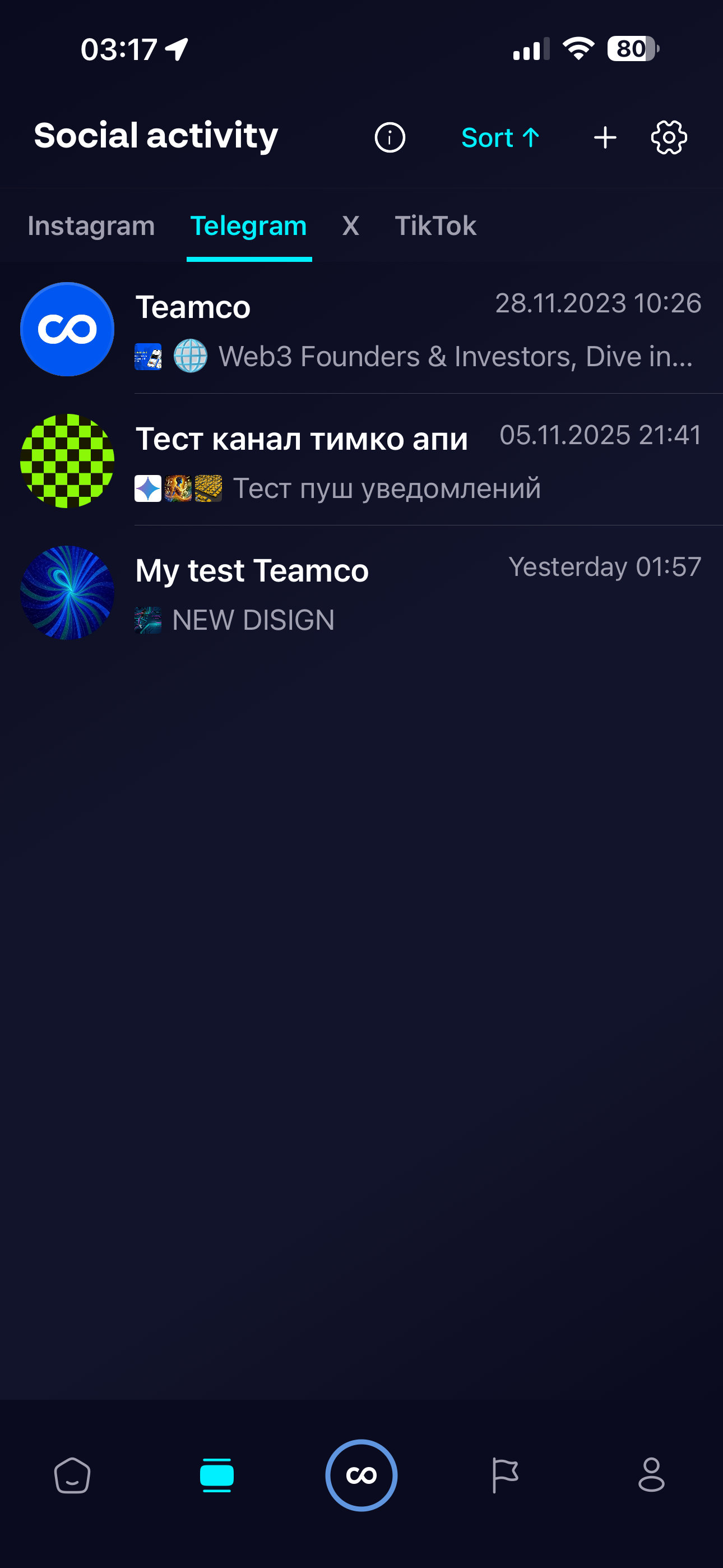This screenshot has height=1568, width=723.
Task: Open the smiley face tab in bottom bar
Action: (72, 1475)
